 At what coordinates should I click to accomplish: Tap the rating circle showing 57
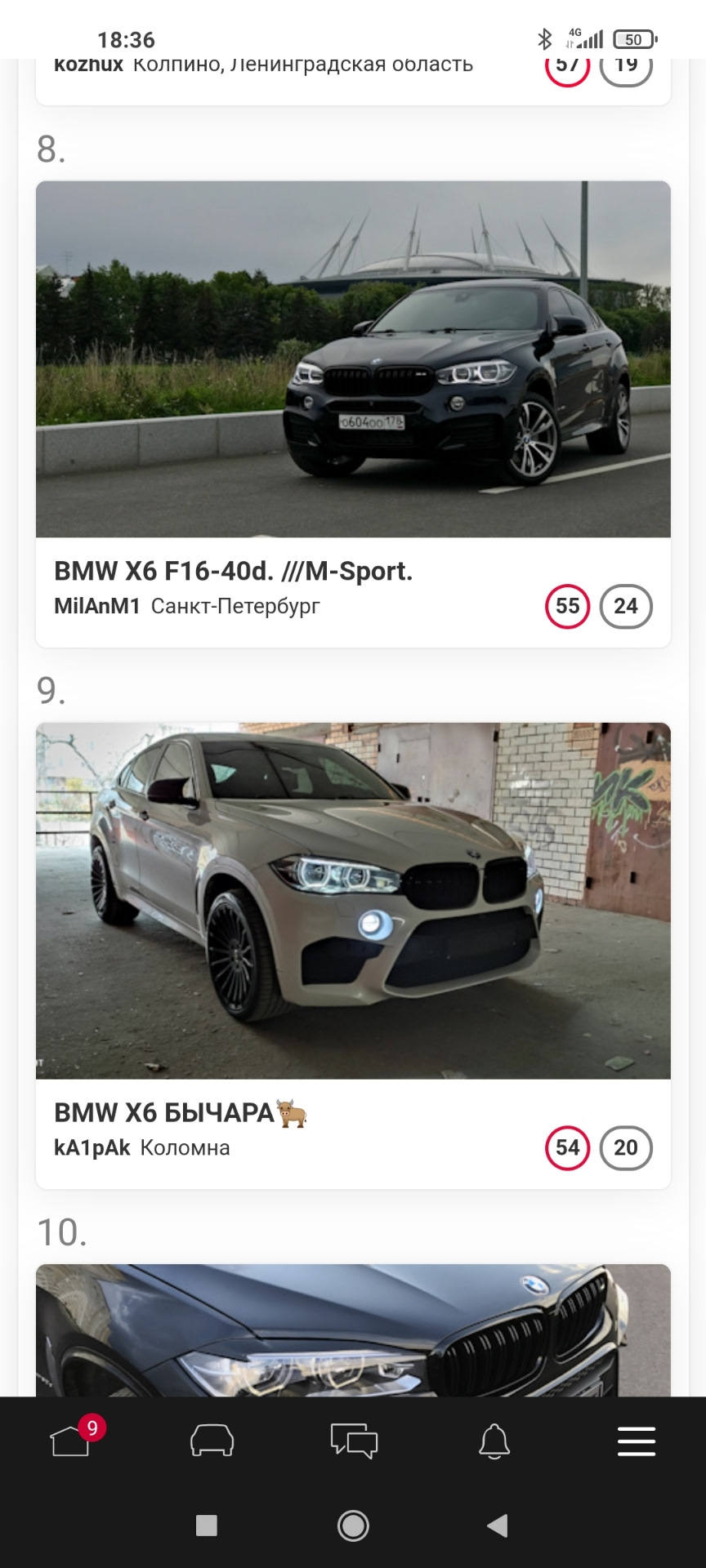pos(567,65)
